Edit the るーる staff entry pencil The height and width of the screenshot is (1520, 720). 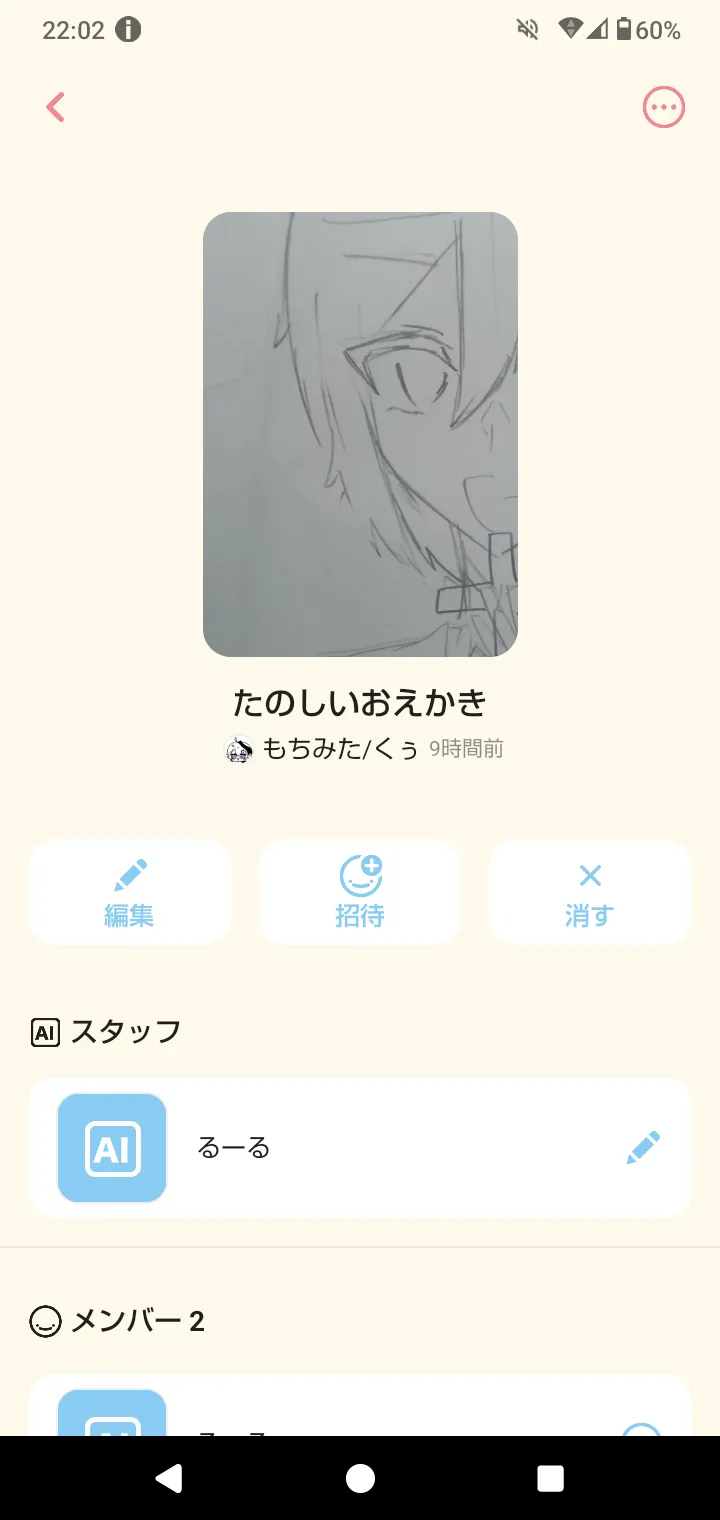(643, 1148)
